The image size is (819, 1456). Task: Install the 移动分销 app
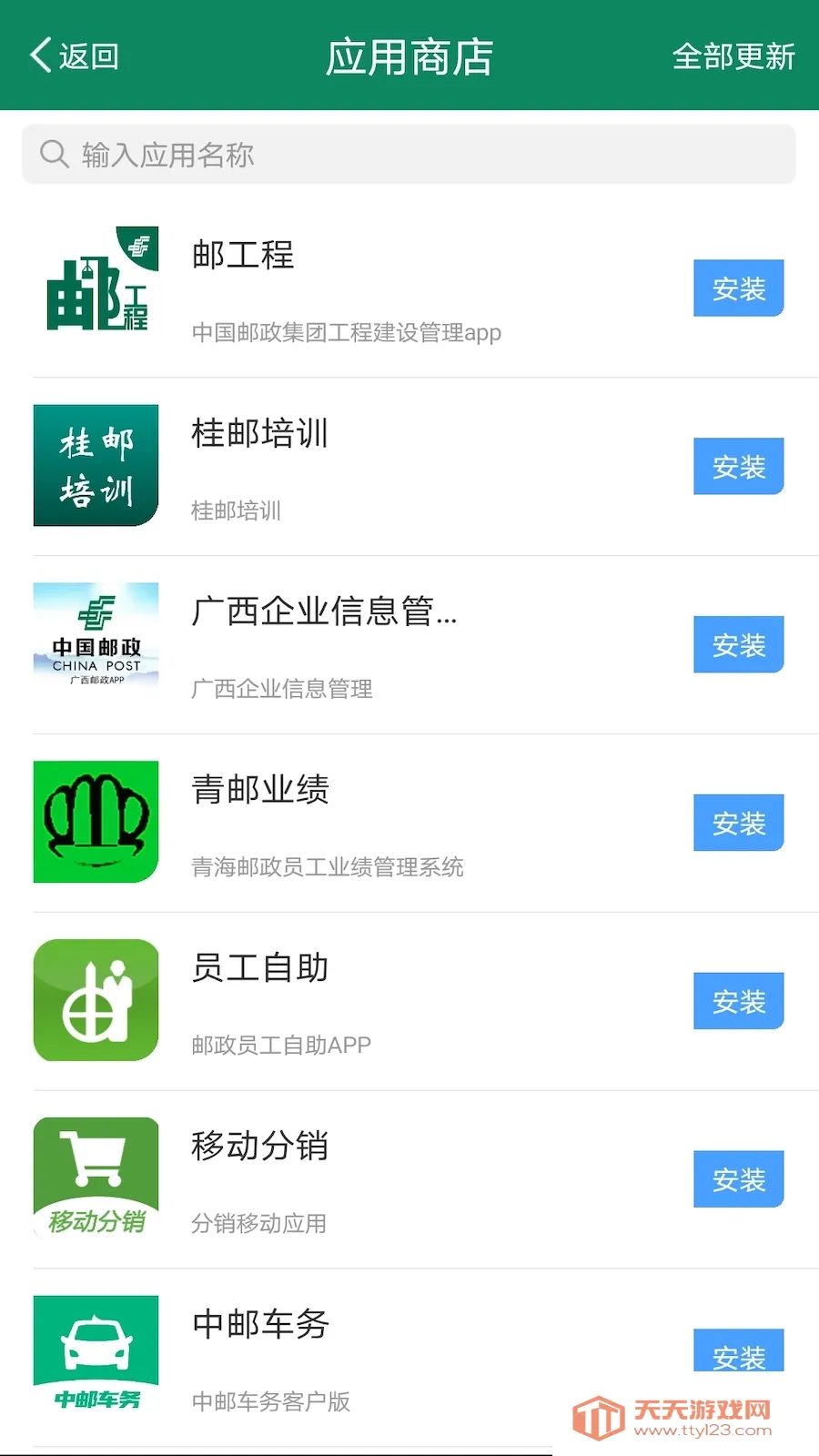pos(738,1178)
